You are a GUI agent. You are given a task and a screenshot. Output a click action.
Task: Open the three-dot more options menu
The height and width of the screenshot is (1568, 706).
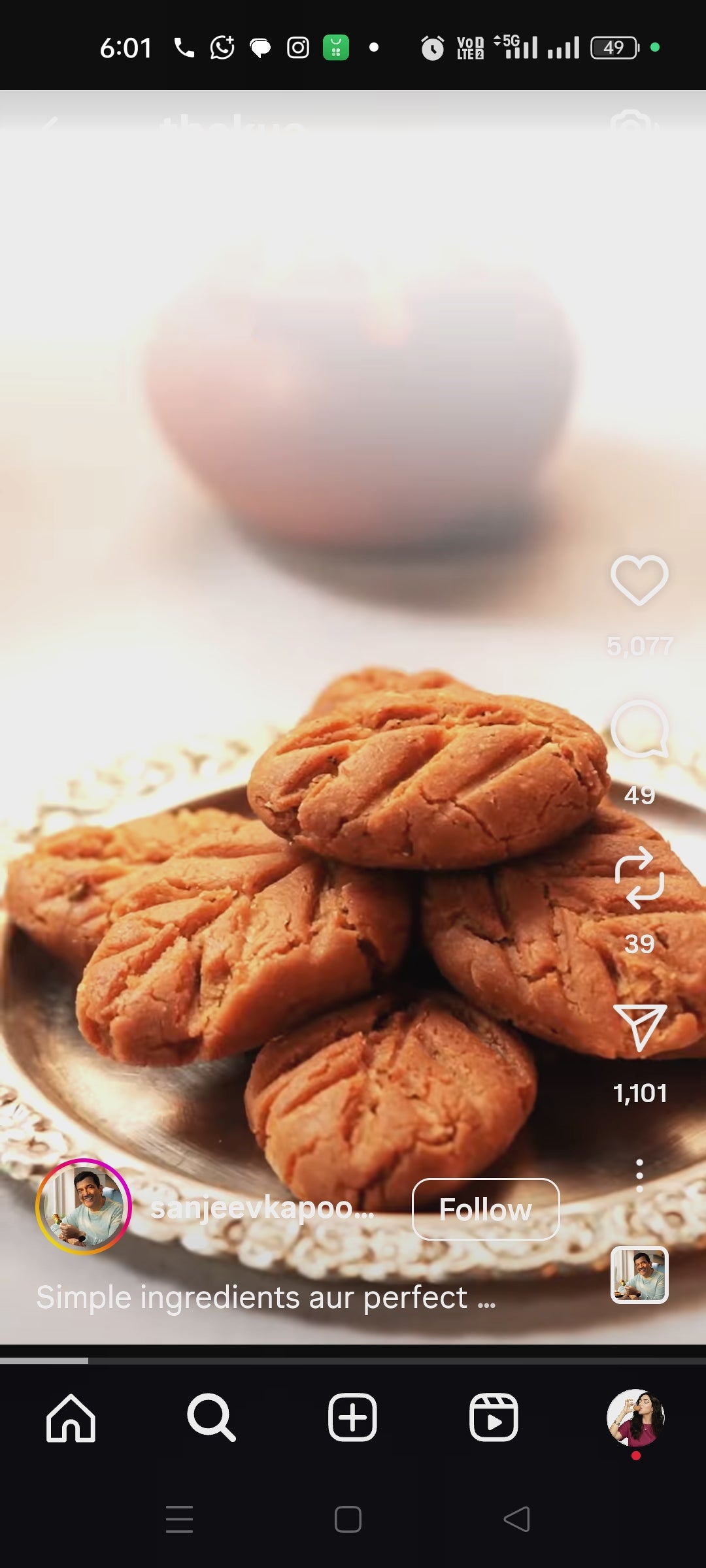[x=639, y=1175]
